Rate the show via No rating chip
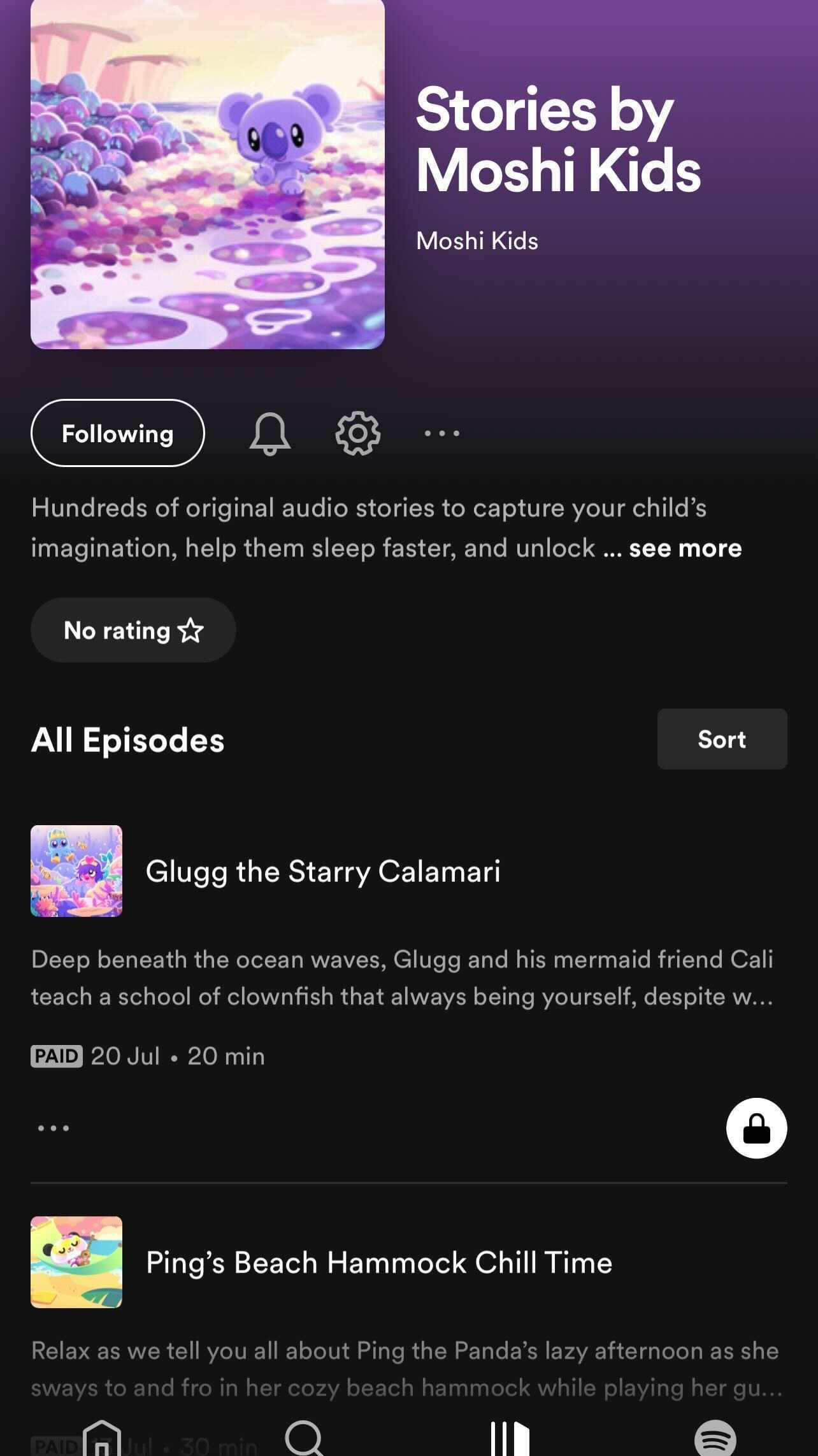This screenshot has width=818, height=1456. (x=133, y=630)
